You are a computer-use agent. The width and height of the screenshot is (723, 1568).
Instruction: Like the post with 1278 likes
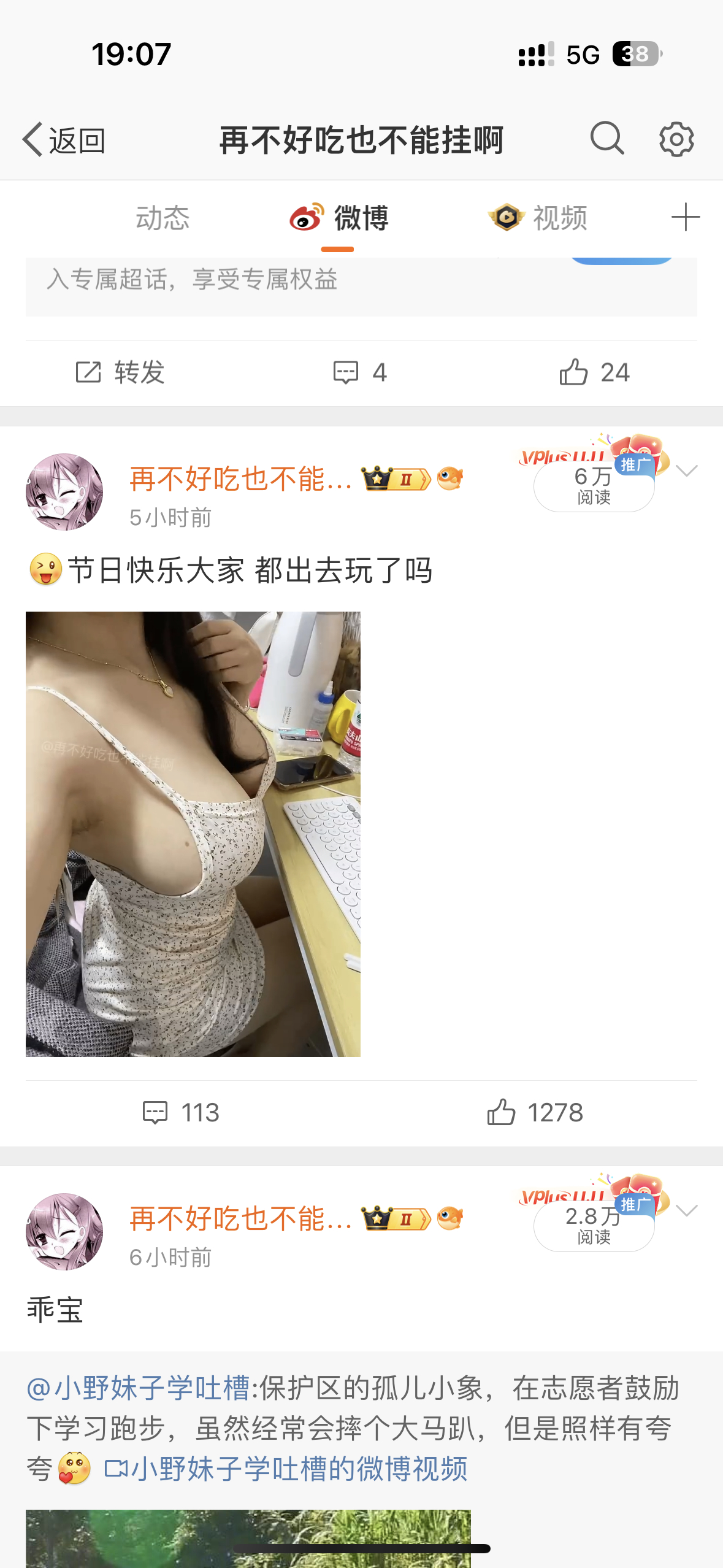click(535, 1112)
